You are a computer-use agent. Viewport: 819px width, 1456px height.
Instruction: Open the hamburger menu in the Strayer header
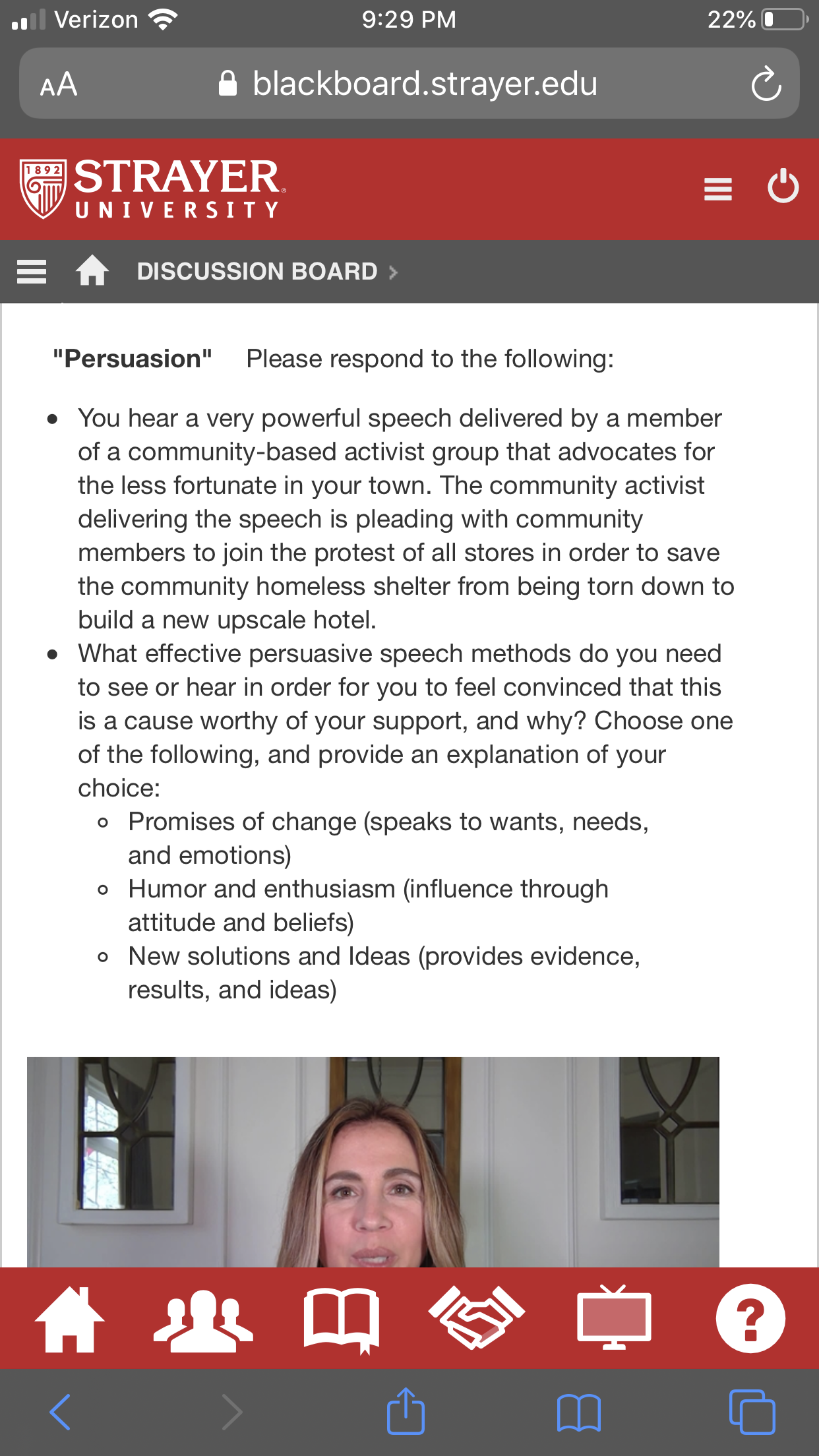[718, 189]
